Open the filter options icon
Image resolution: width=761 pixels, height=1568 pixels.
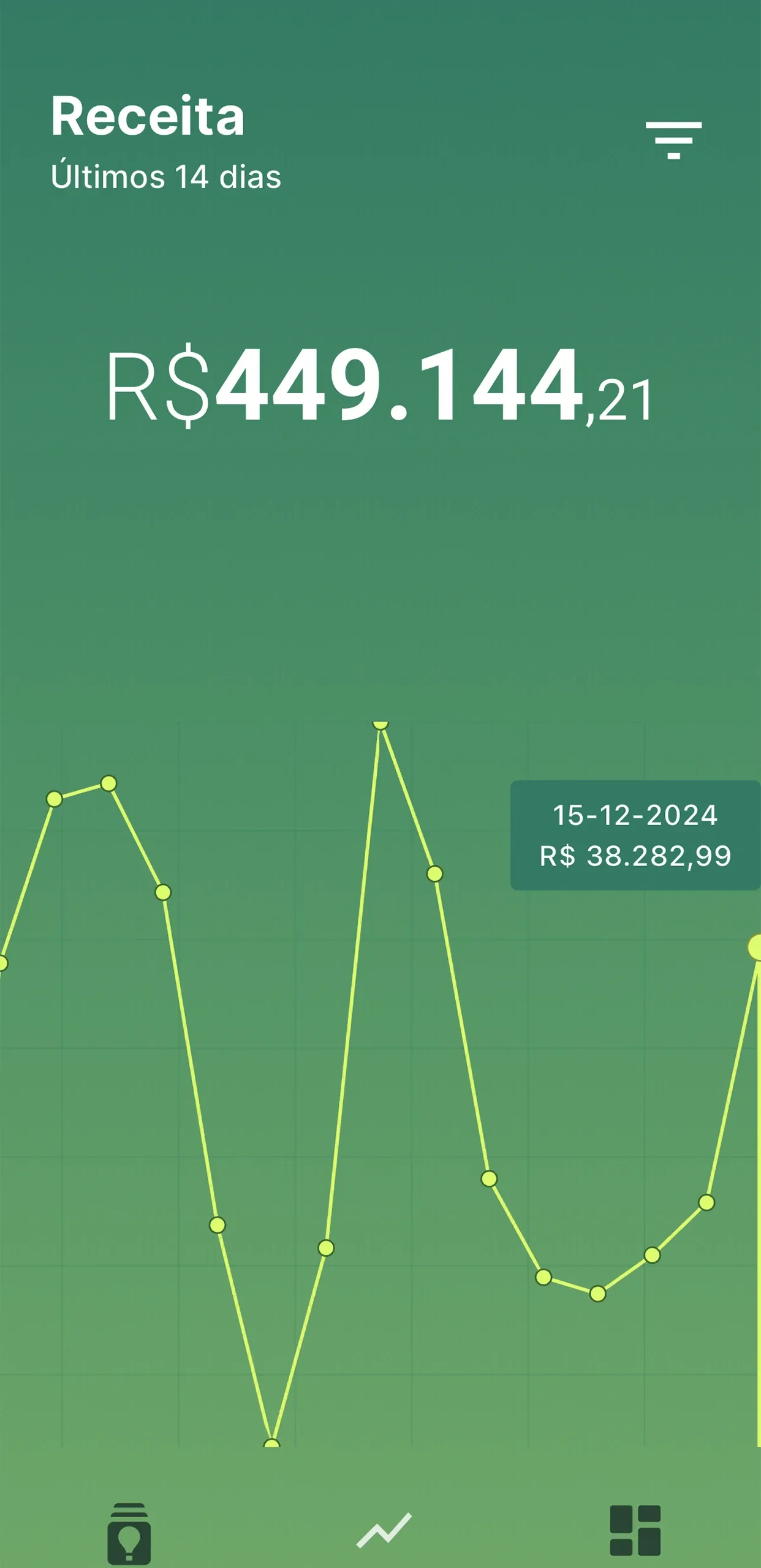[673, 140]
